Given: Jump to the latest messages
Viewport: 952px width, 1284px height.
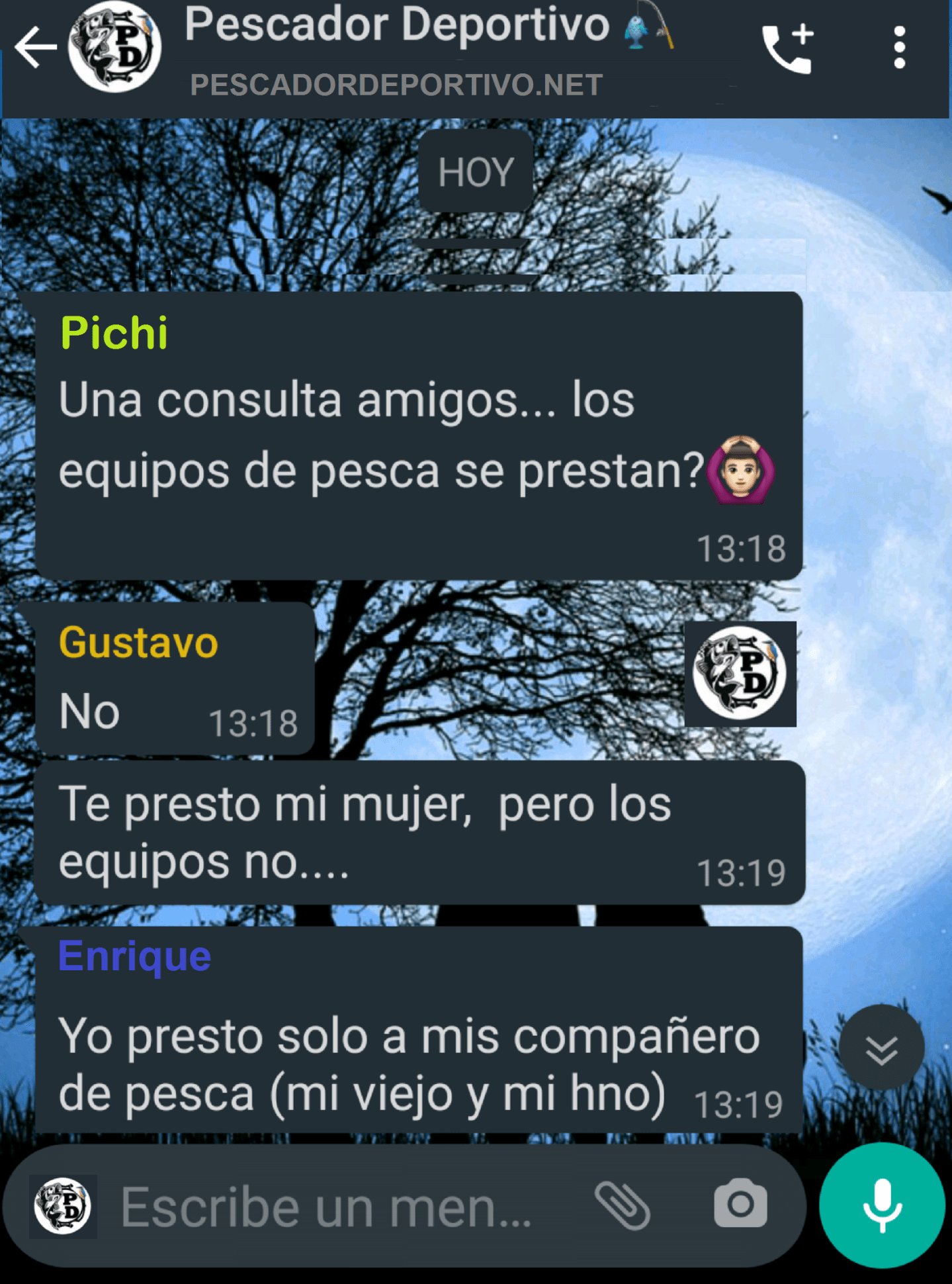Looking at the screenshot, I should pyautogui.click(x=881, y=1048).
